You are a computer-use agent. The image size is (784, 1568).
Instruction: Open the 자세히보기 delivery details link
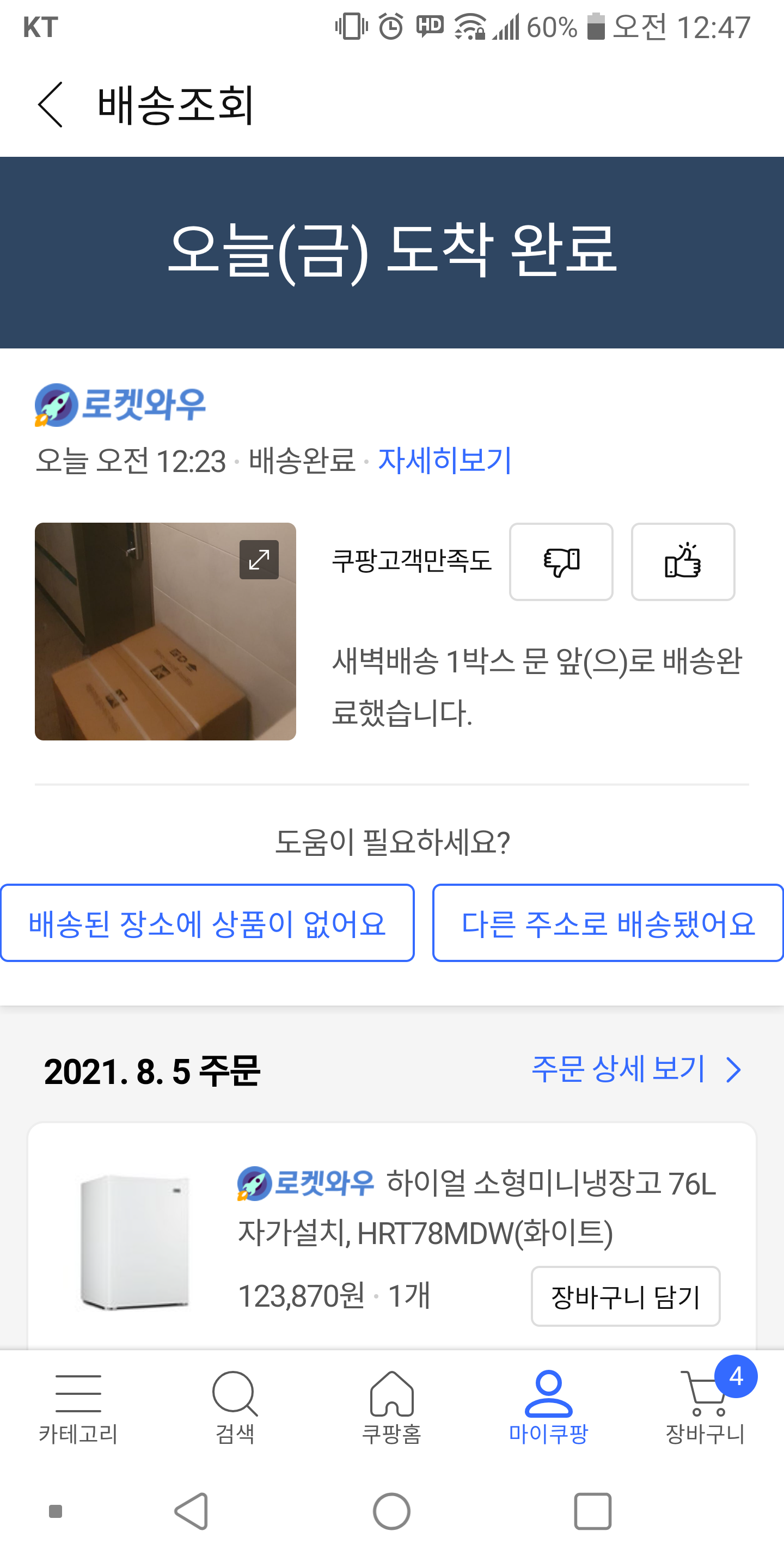(x=444, y=460)
